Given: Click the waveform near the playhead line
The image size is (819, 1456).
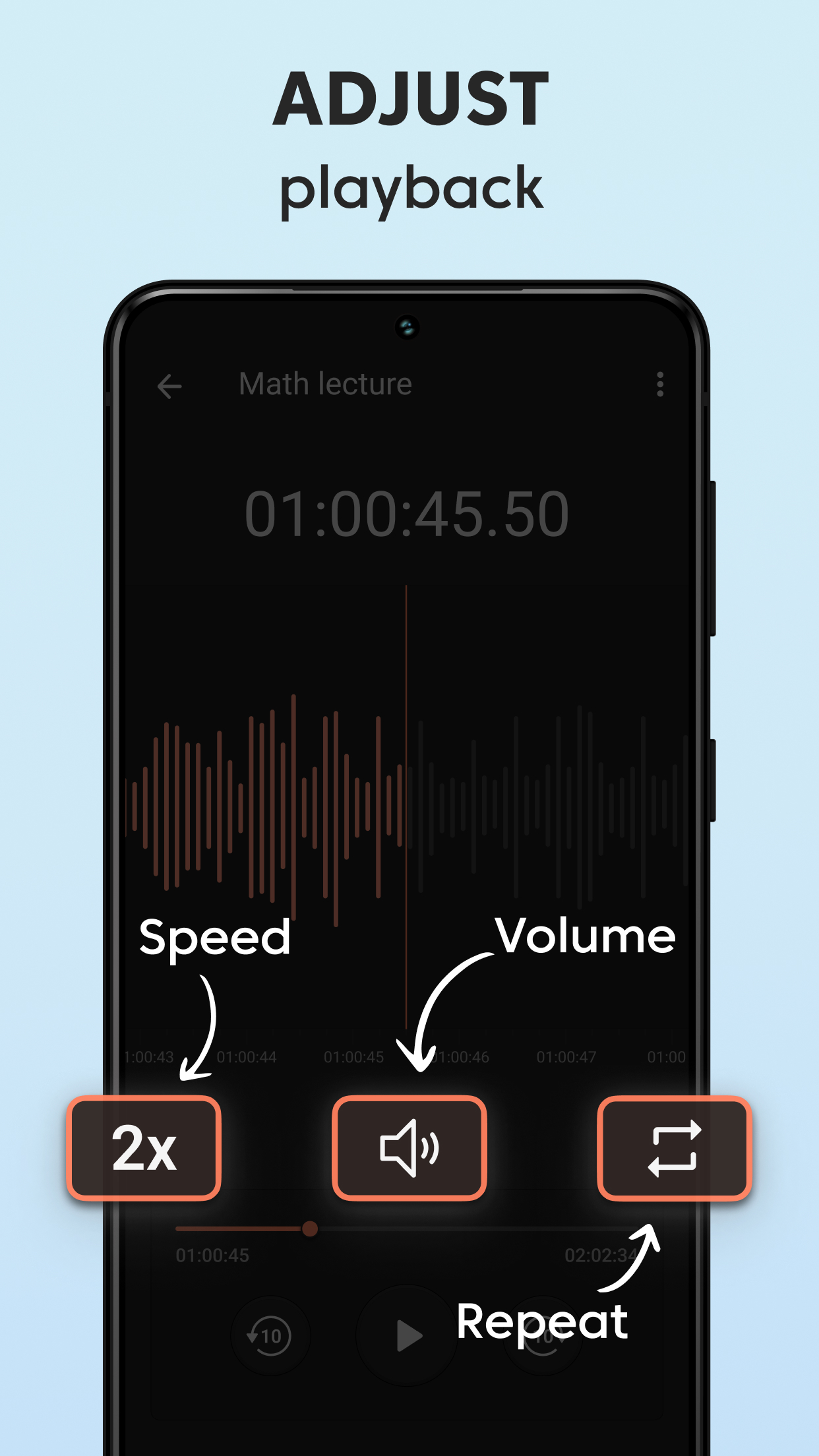Looking at the screenshot, I should [x=407, y=791].
